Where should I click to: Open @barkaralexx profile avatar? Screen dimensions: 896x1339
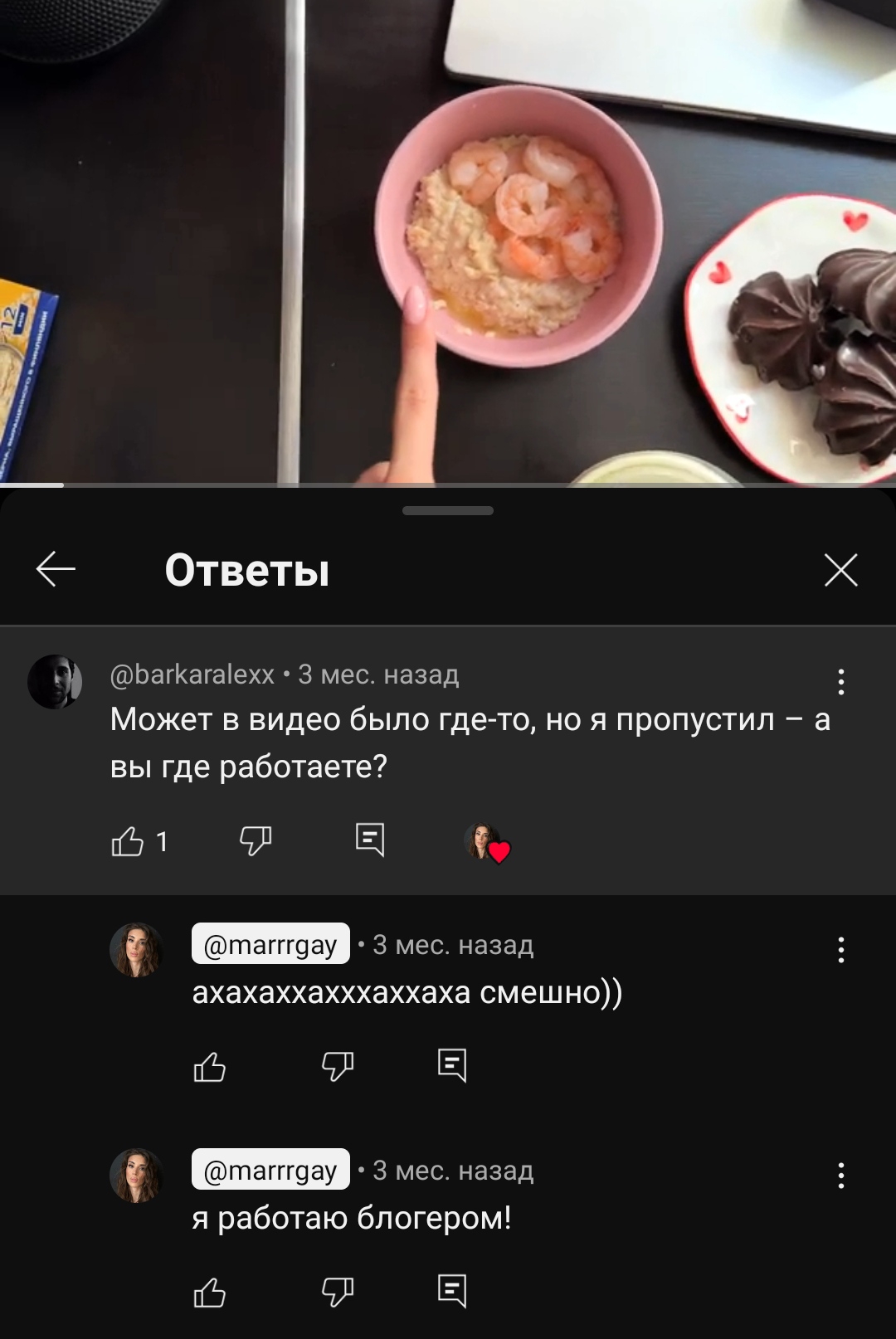coord(55,682)
